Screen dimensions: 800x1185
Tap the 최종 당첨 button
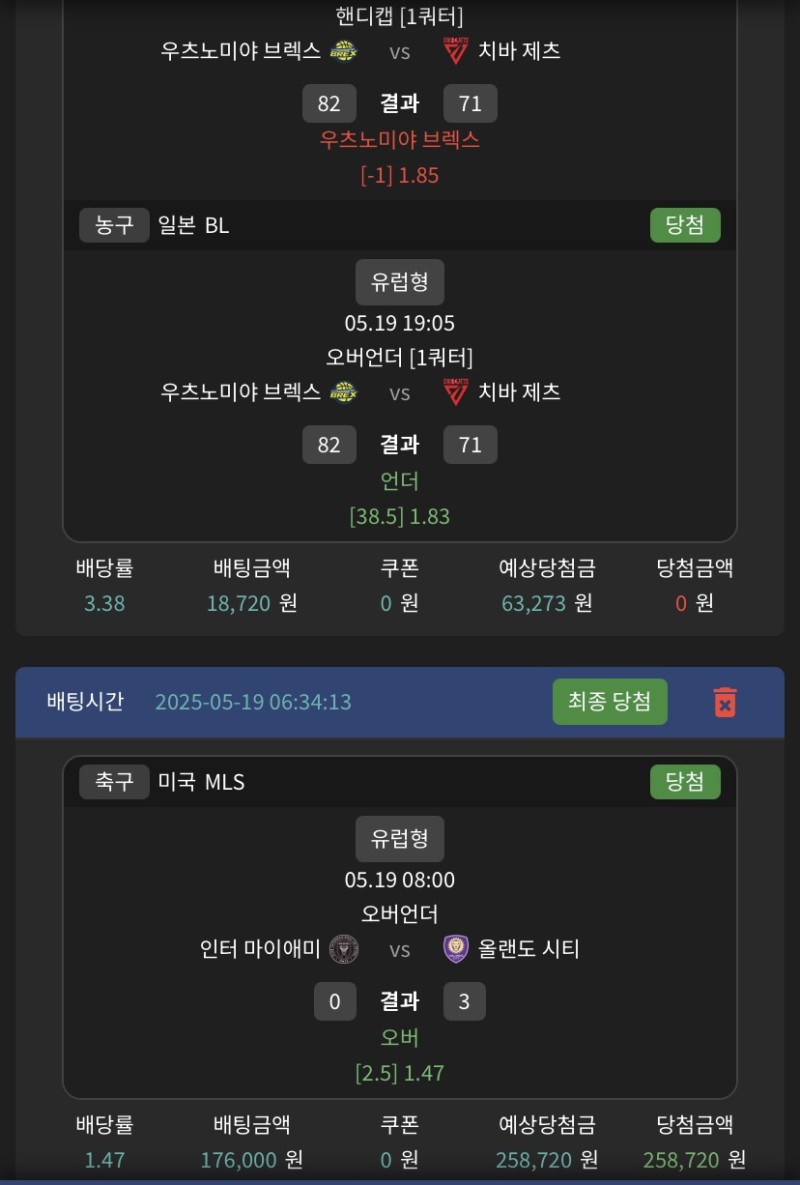[x=609, y=702]
